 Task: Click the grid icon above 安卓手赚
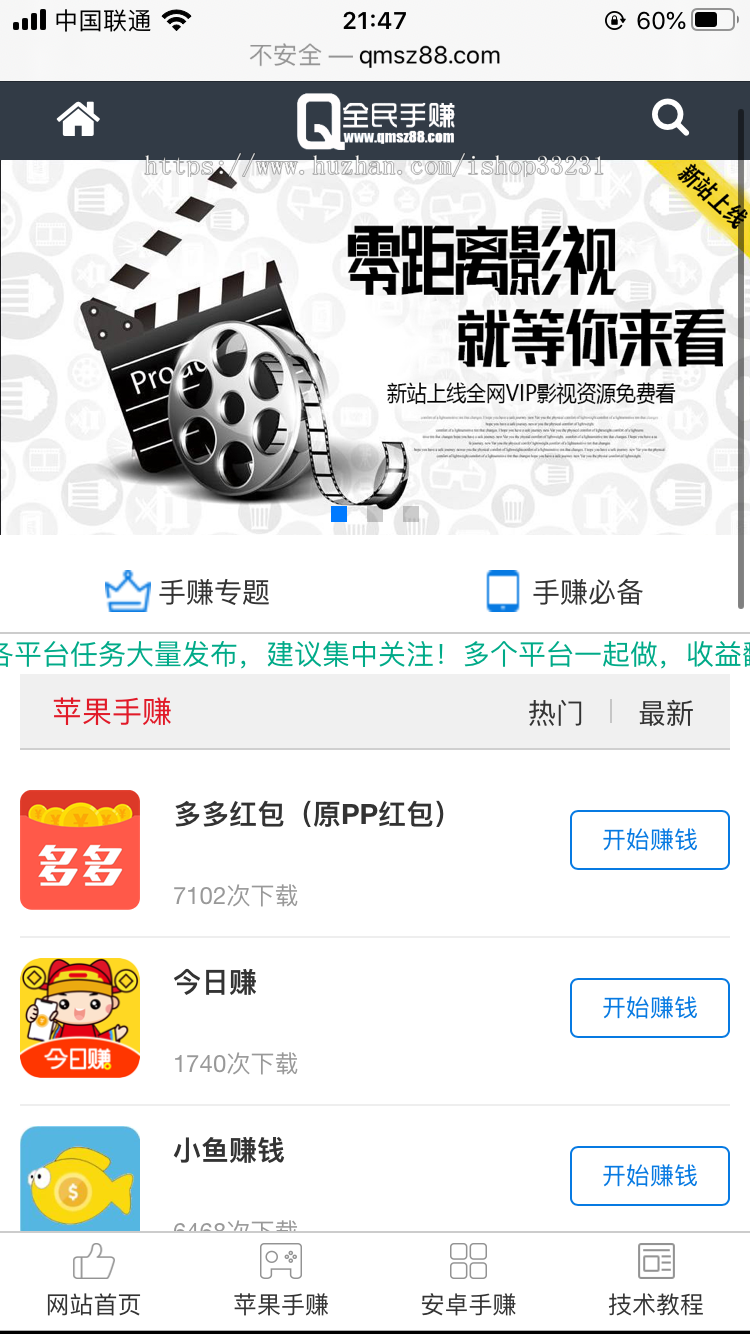click(468, 1262)
